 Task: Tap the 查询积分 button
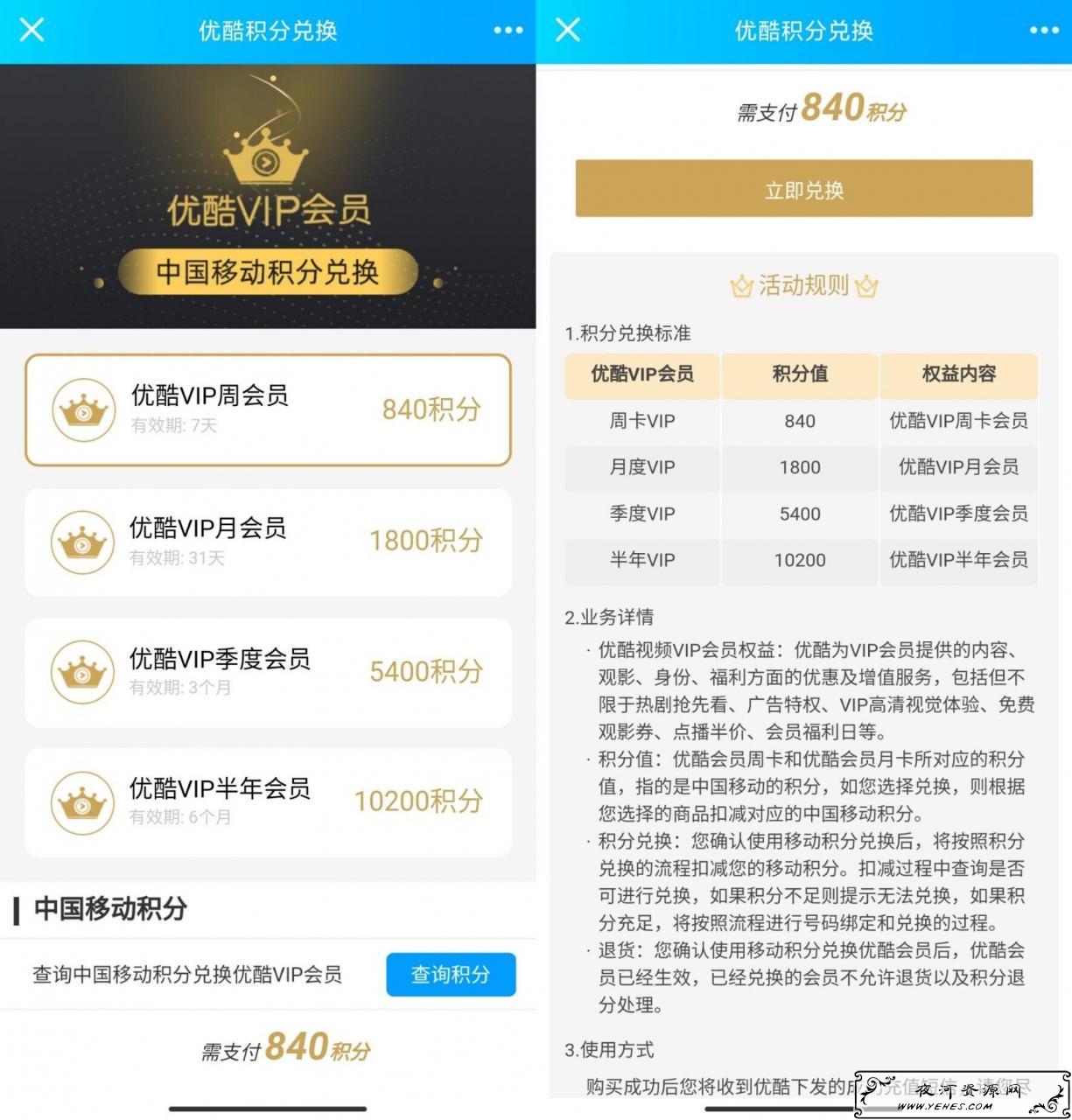(x=451, y=974)
